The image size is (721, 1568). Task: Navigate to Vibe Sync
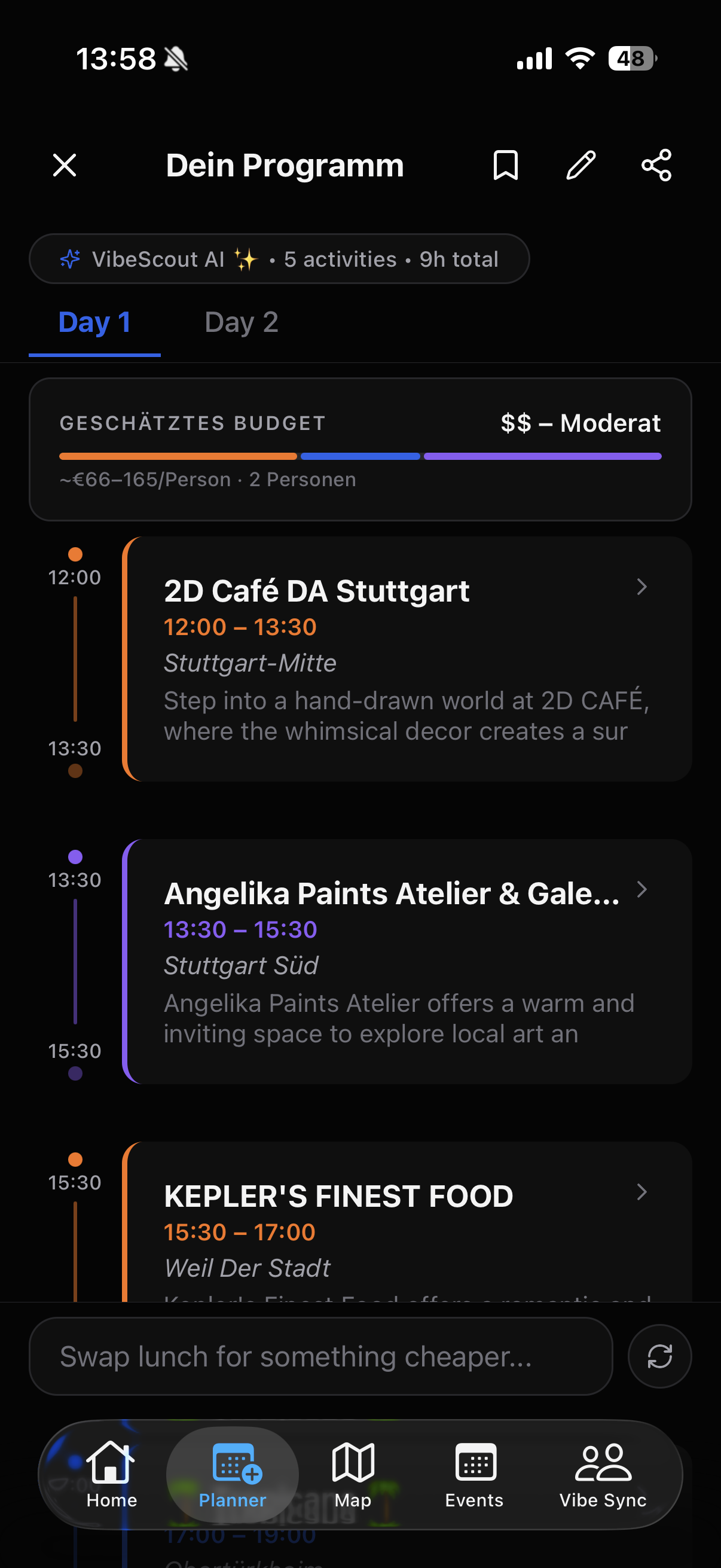click(603, 1474)
